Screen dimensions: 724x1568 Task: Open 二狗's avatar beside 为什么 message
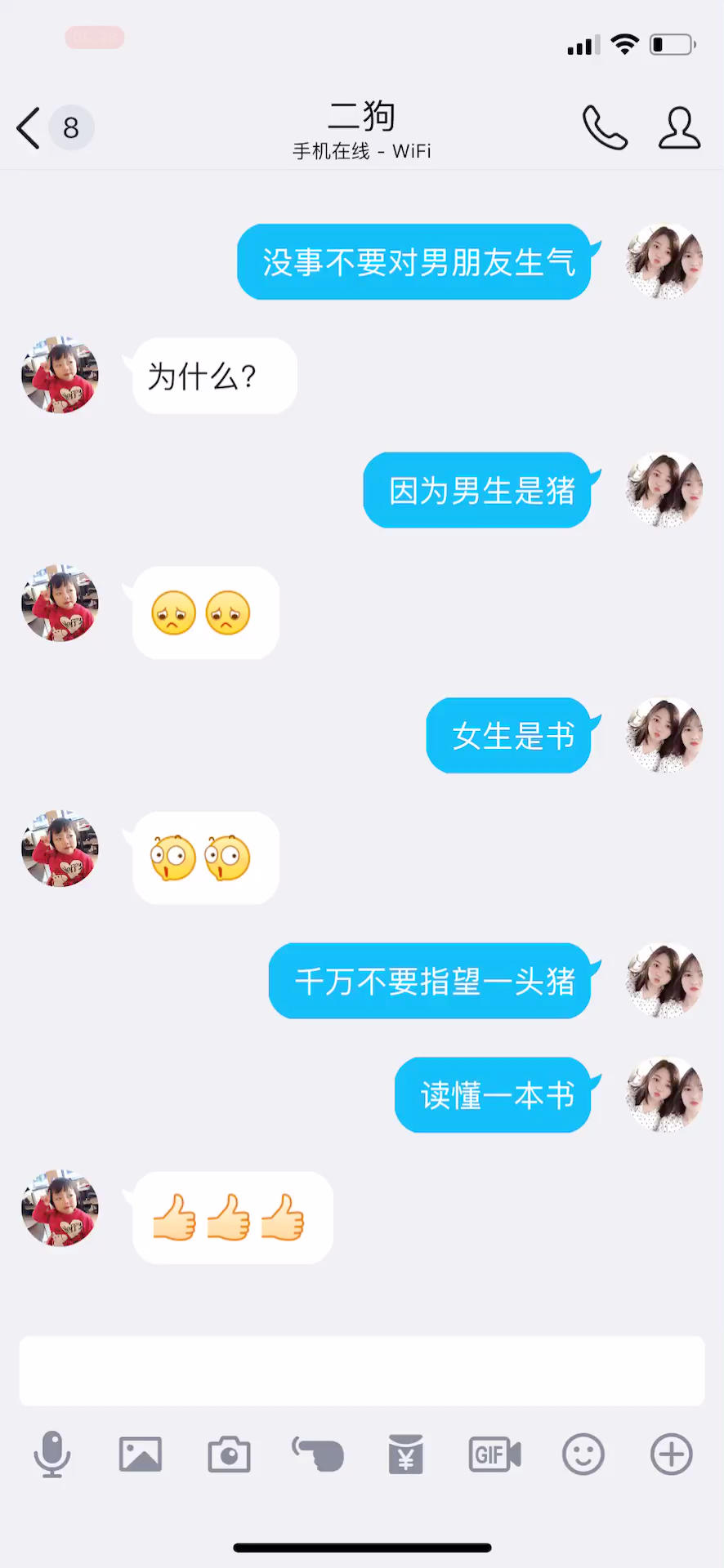click(60, 375)
